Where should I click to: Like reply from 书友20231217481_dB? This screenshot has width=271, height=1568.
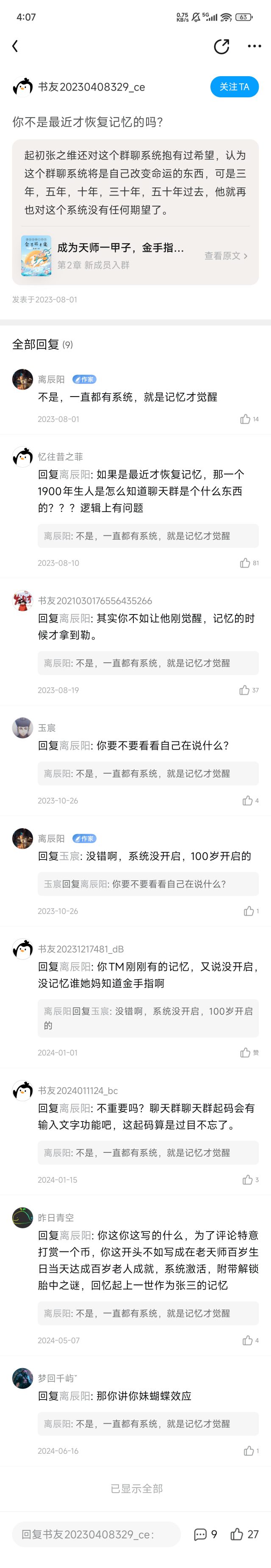[246, 1053]
